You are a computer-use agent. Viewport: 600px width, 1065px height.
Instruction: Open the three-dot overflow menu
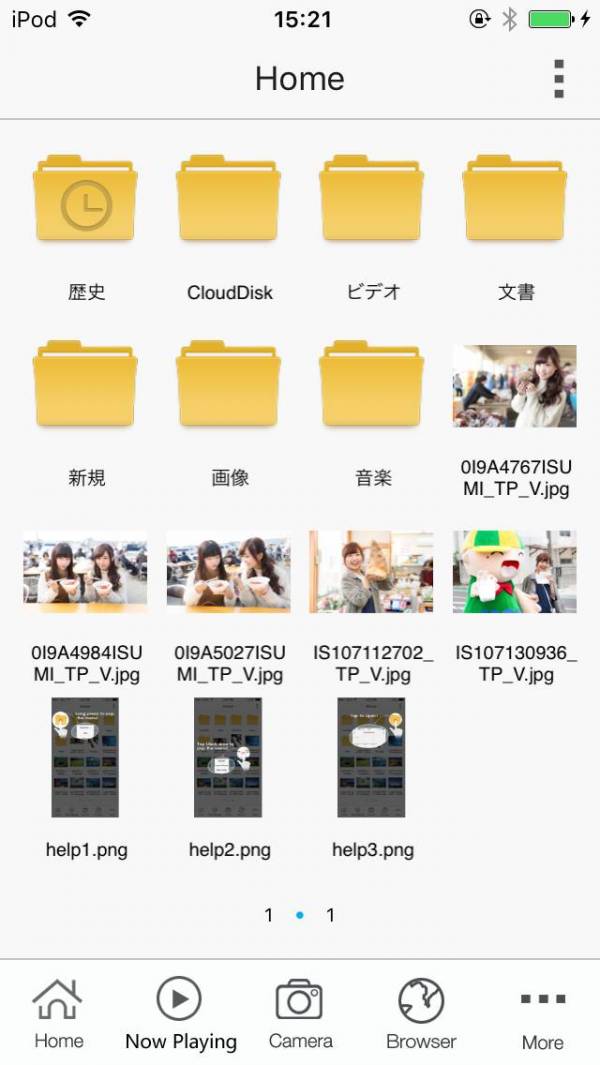click(x=558, y=79)
